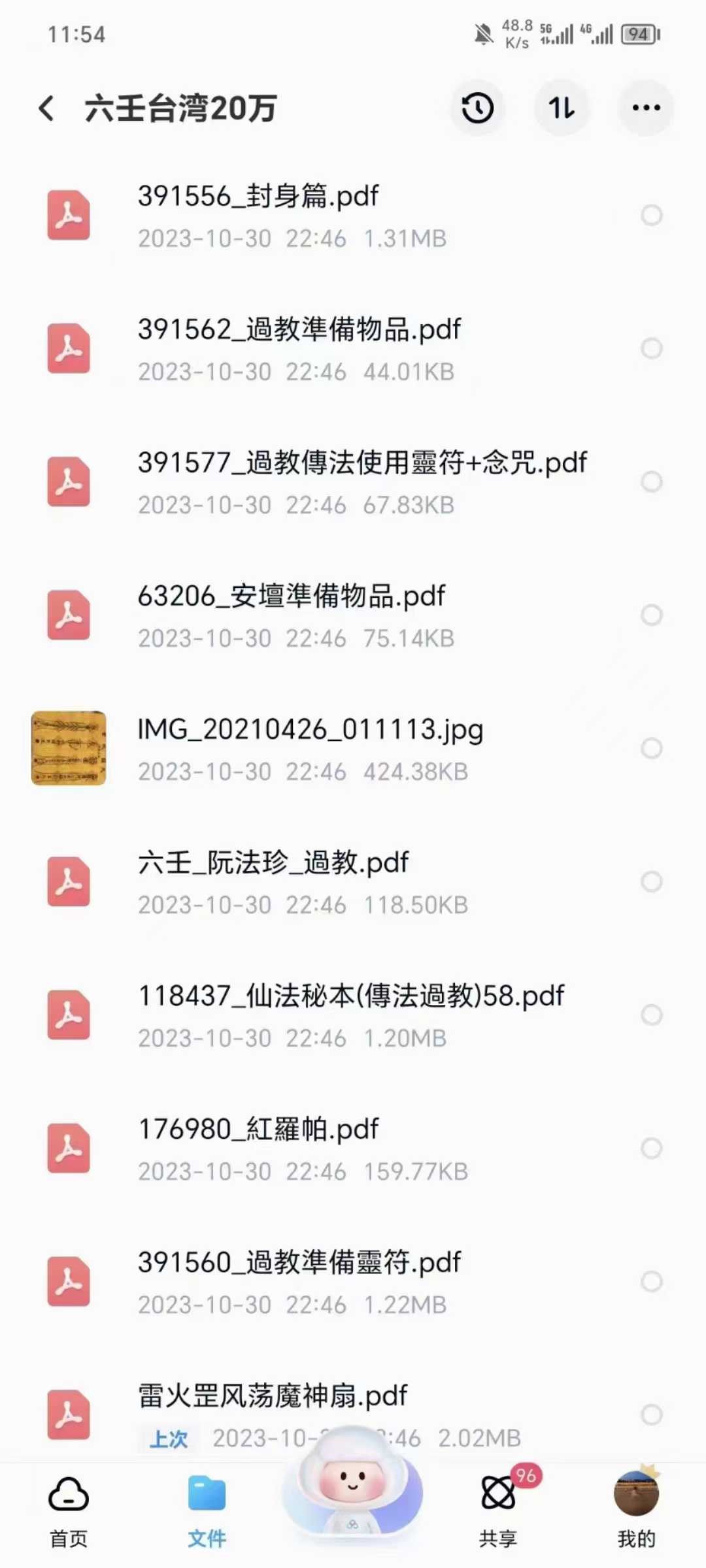The height and width of the screenshot is (1568, 706).
Task: Select the circle for 391562_過教準備物品.pdf
Action: 651,348
